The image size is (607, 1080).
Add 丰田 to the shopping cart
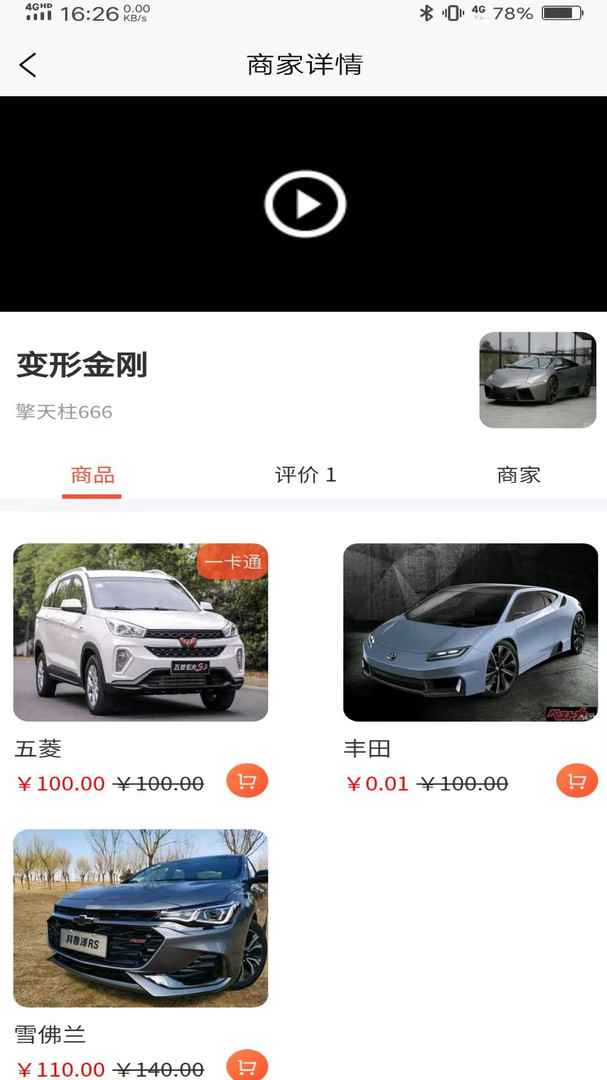pyautogui.click(x=577, y=781)
